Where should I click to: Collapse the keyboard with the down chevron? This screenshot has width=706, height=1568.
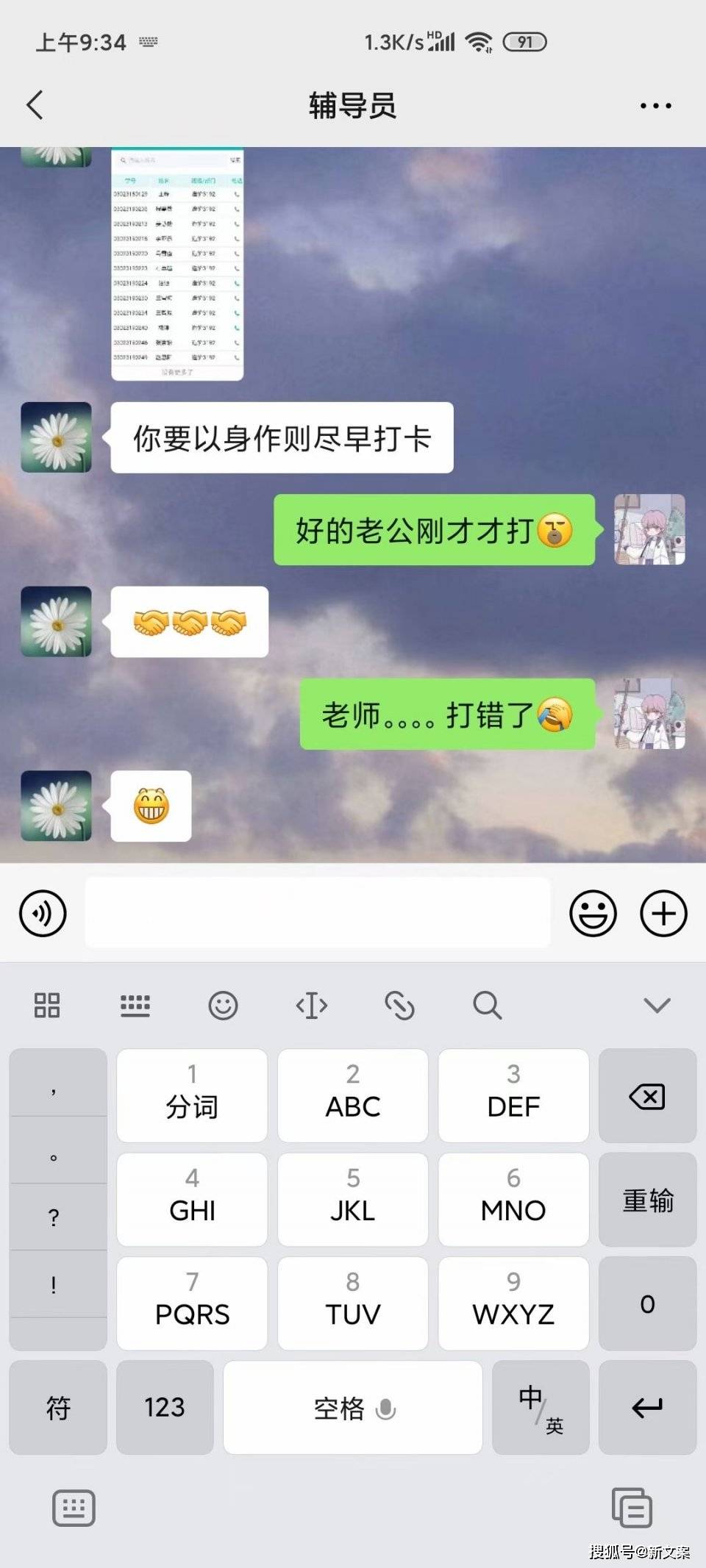click(x=657, y=1005)
